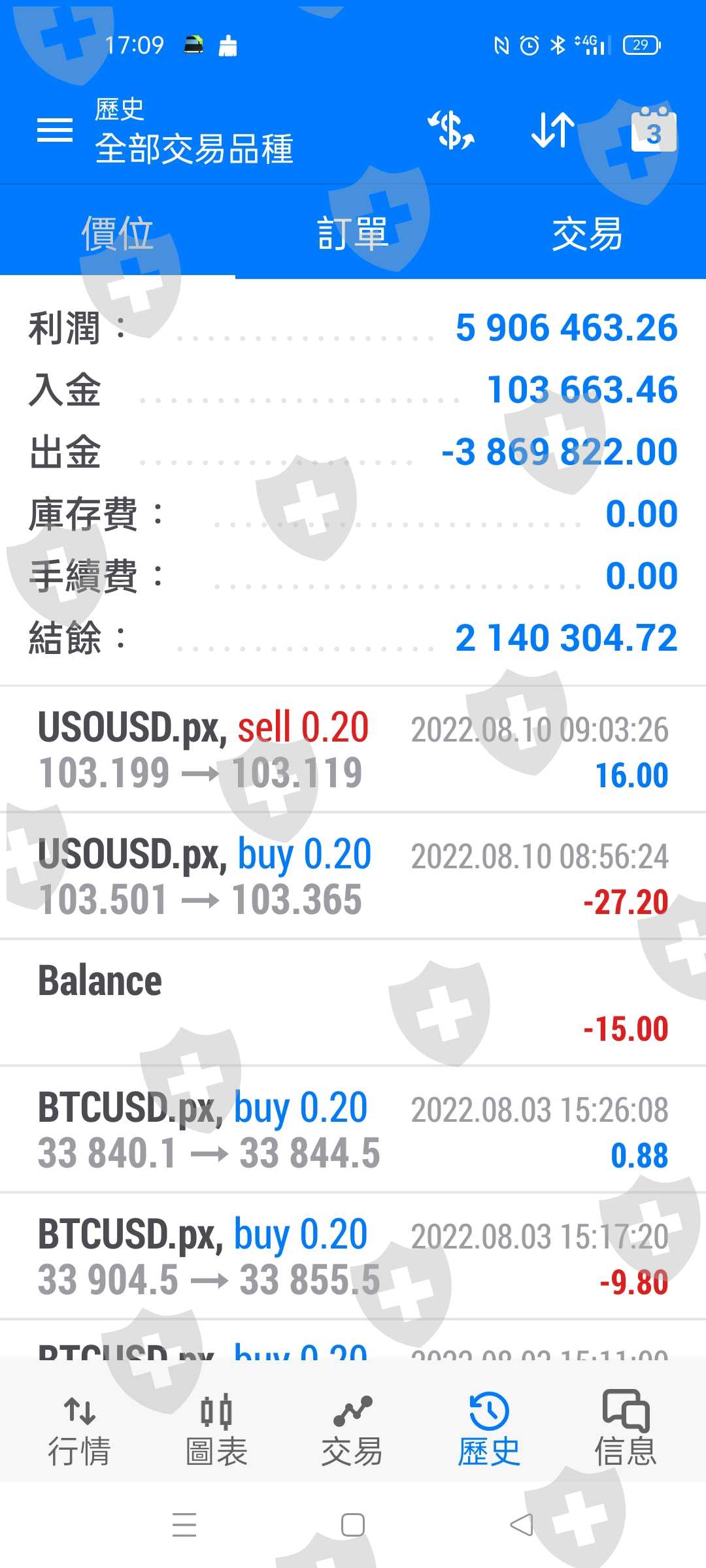Open the calendar date range picker
Screen dimensions: 706x1568
[x=653, y=130]
